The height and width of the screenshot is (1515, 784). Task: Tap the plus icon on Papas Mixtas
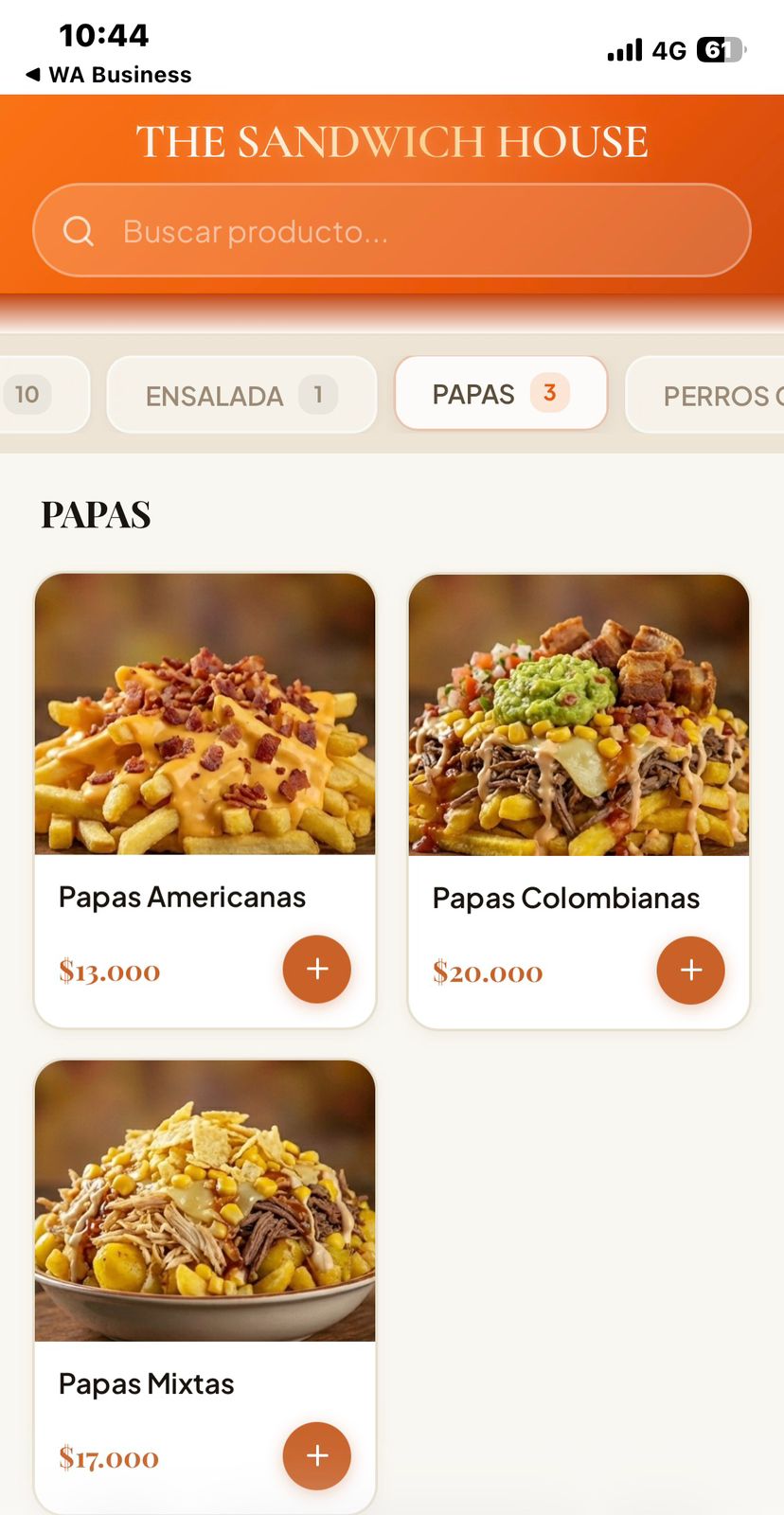[316, 1455]
